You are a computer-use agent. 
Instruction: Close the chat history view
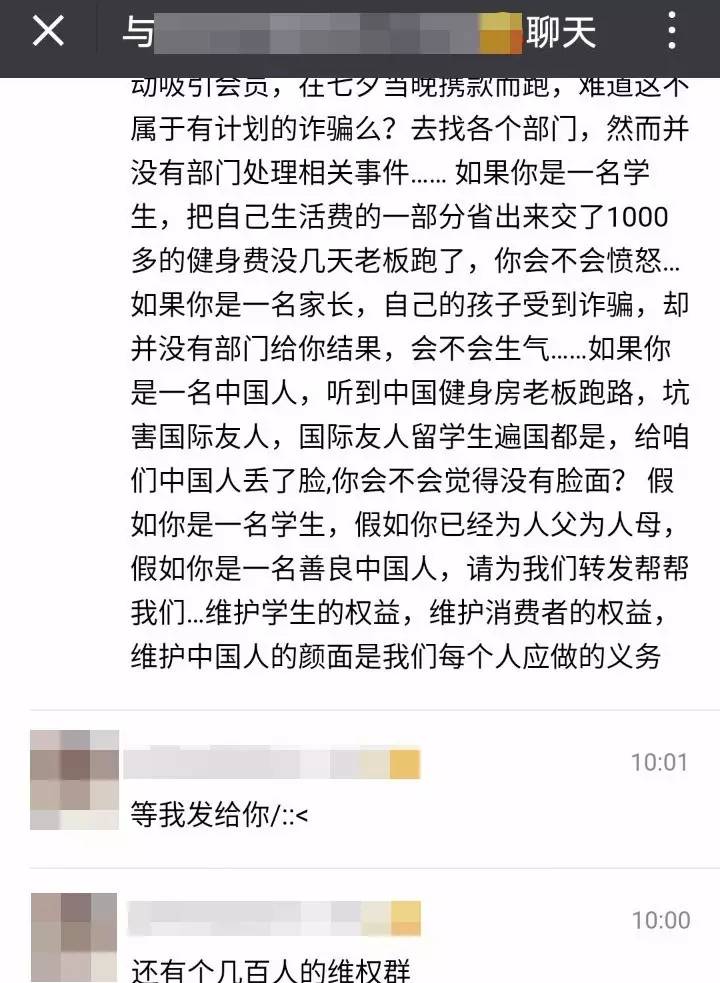click(x=47, y=33)
